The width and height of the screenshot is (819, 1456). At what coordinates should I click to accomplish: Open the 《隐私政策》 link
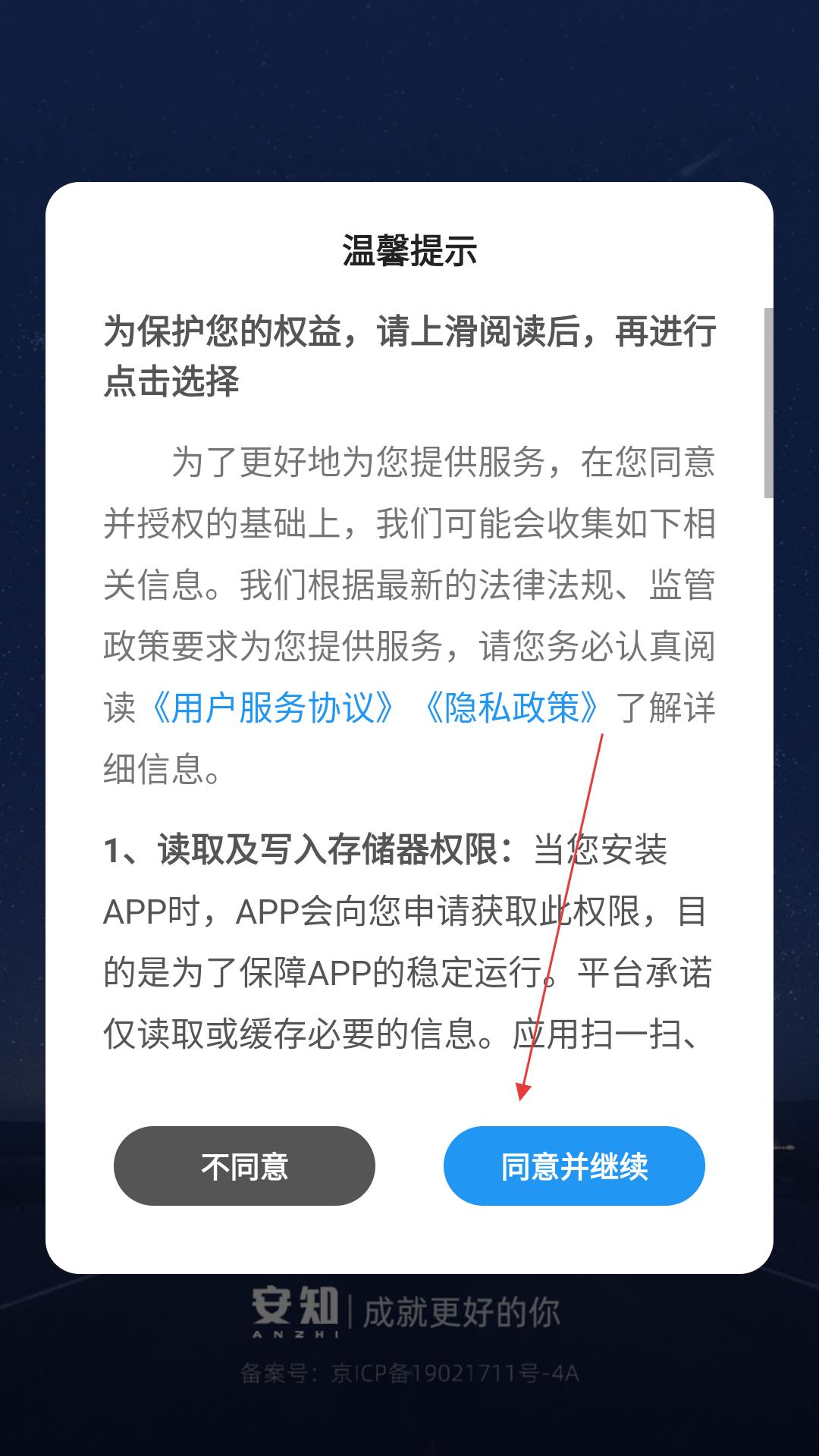click(512, 708)
